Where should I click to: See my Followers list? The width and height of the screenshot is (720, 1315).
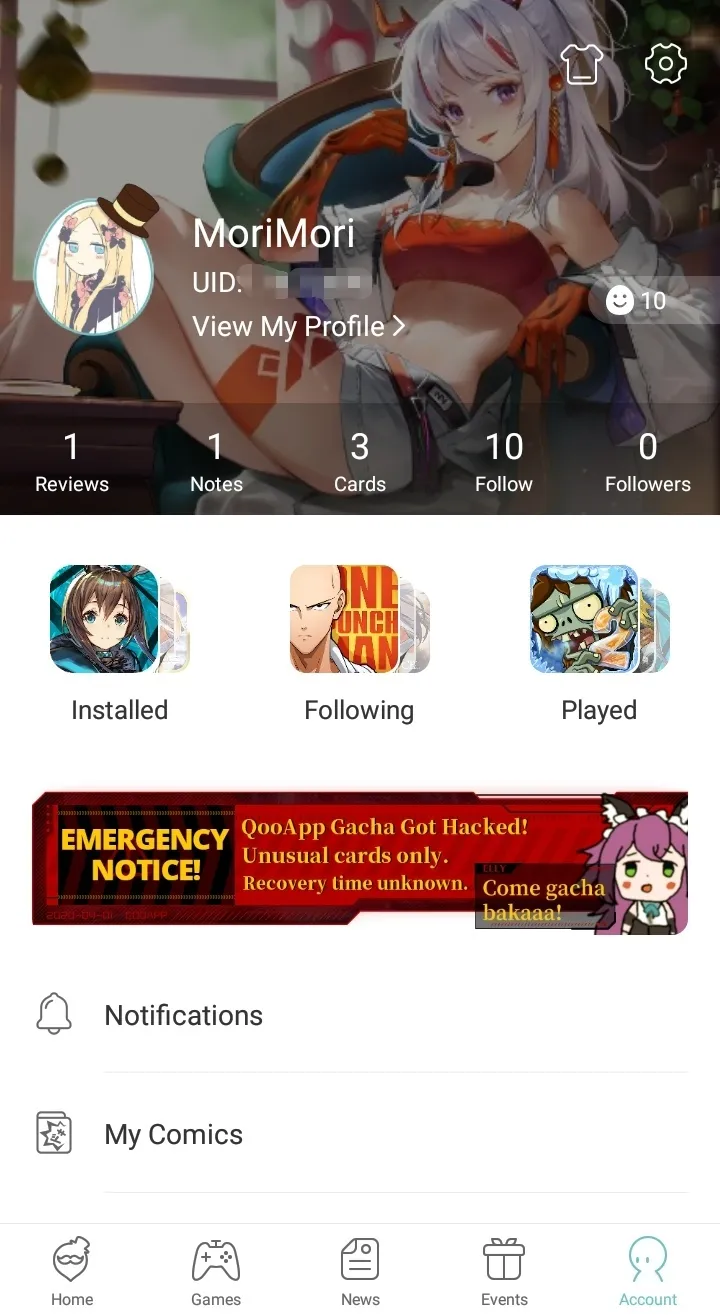(648, 462)
